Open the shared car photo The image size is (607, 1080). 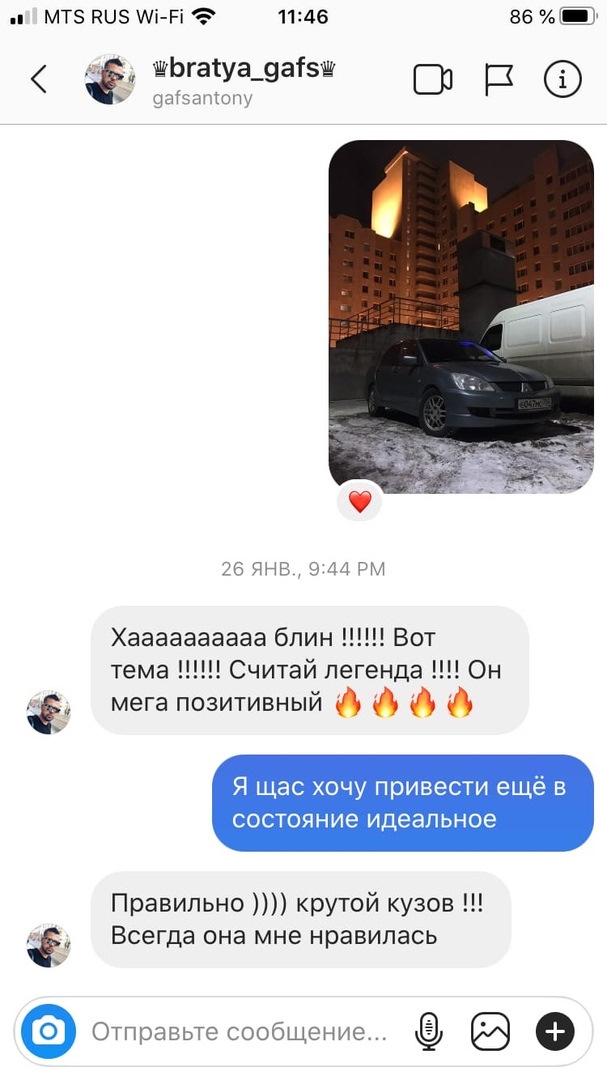461,316
